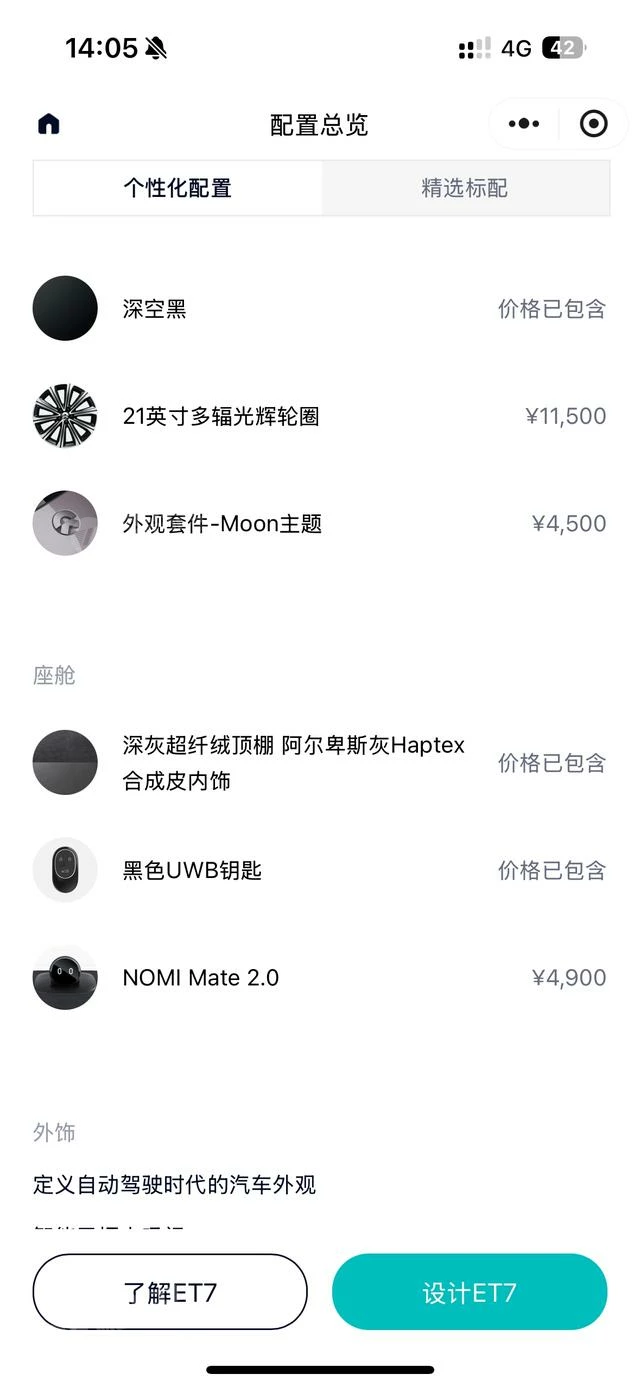640x1387 pixels.
Task: Start designing with 设计ET7 button
Action: (469, 1292)
